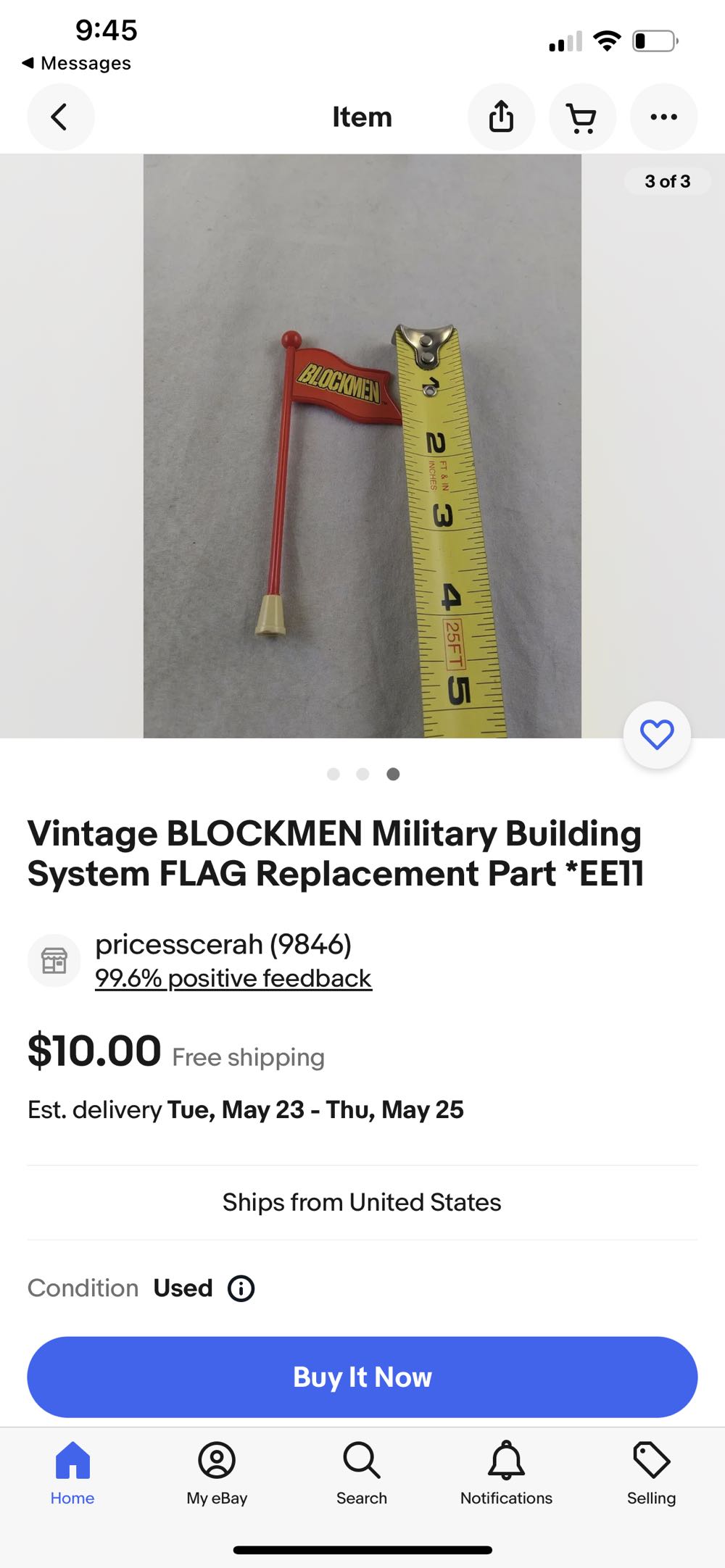The image size is (725, 1568).
Task: Tap the product photo to enlarge it
Action: [362, 446]
